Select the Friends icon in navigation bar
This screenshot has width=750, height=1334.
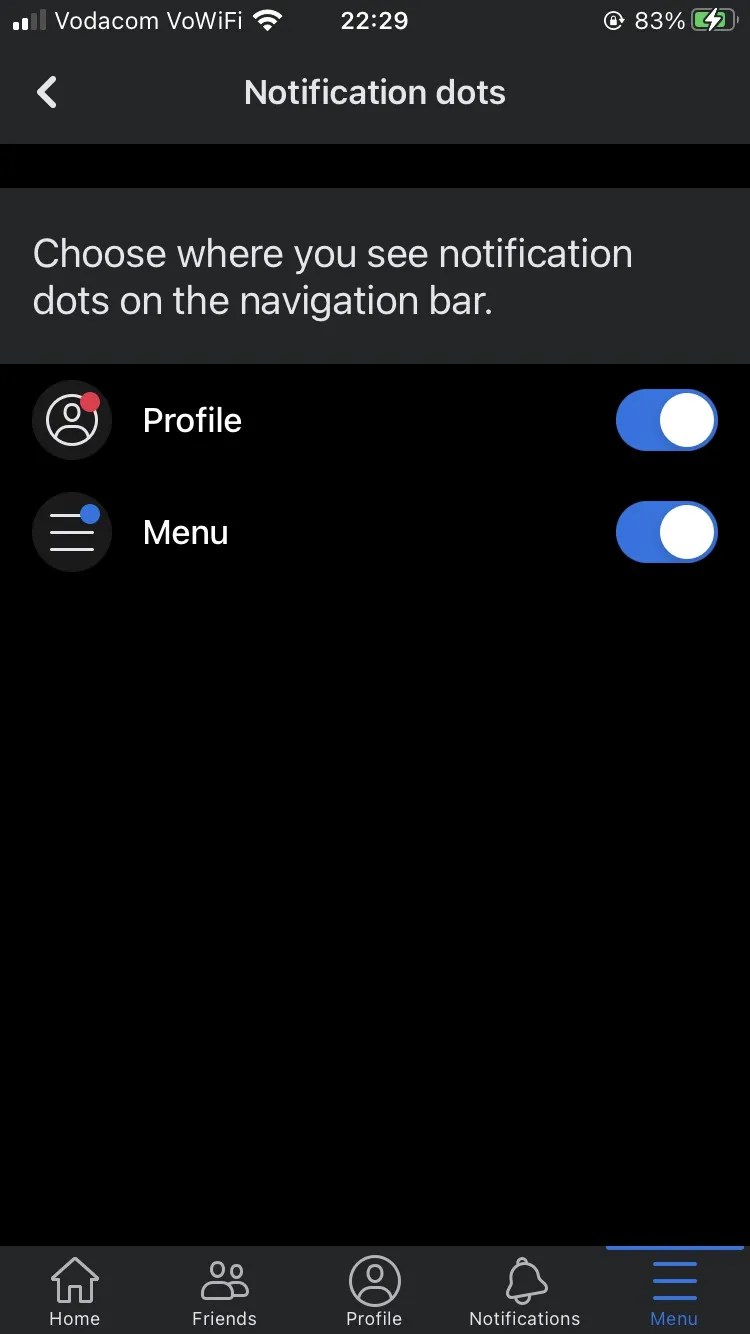click(x=224, y=1280)
